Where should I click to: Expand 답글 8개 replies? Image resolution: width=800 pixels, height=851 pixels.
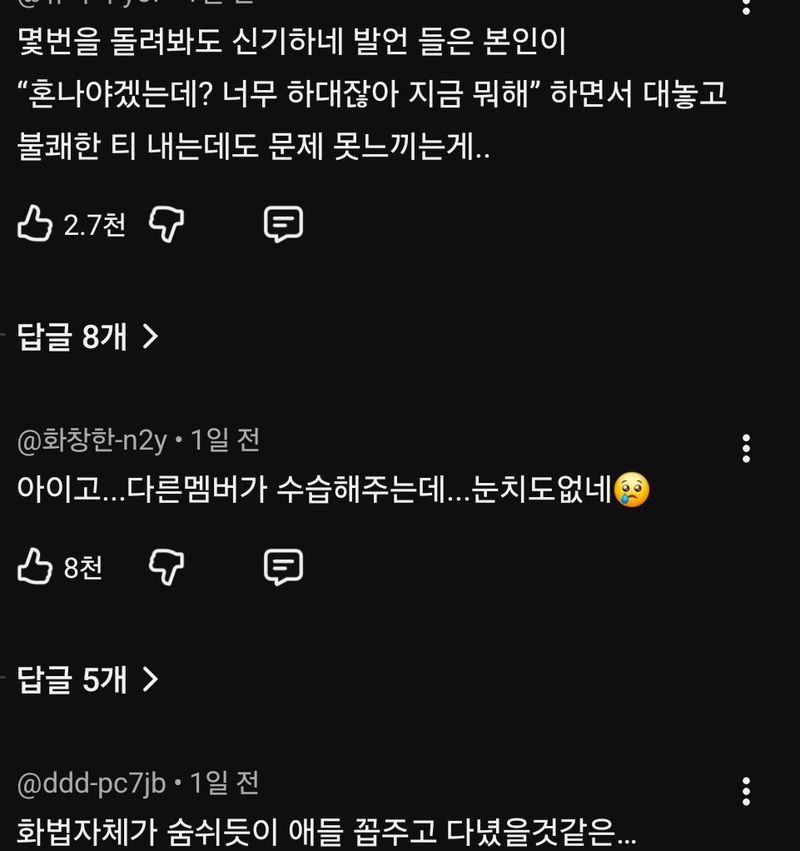pyautogui.click(x=88, y=338)
